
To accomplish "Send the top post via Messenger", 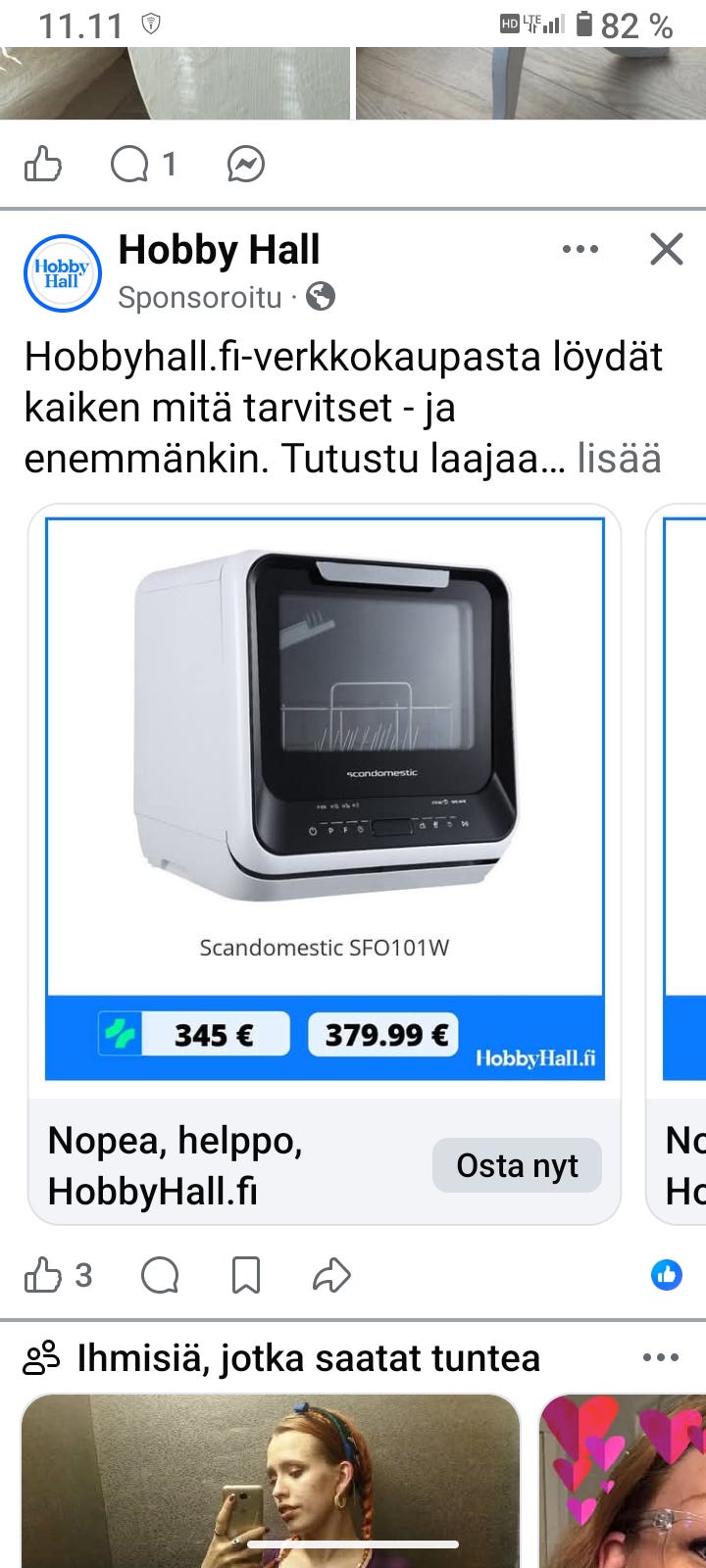I will tap(246, 164).
